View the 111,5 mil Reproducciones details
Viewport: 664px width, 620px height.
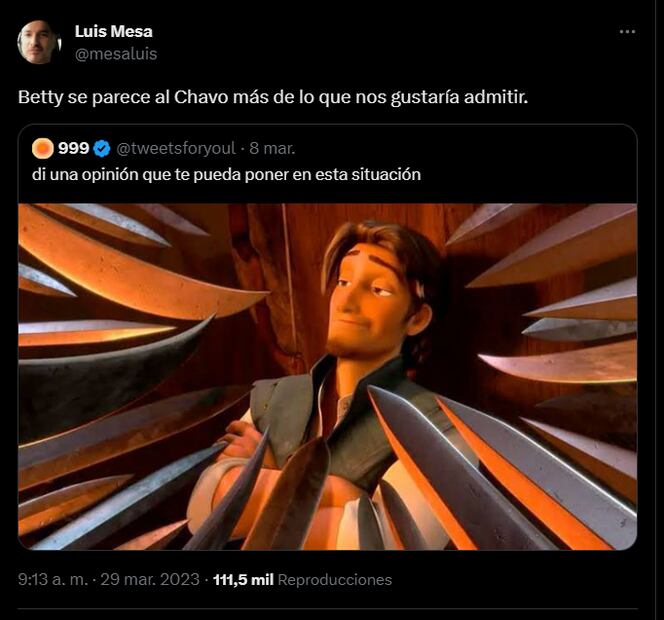[302, 580]
